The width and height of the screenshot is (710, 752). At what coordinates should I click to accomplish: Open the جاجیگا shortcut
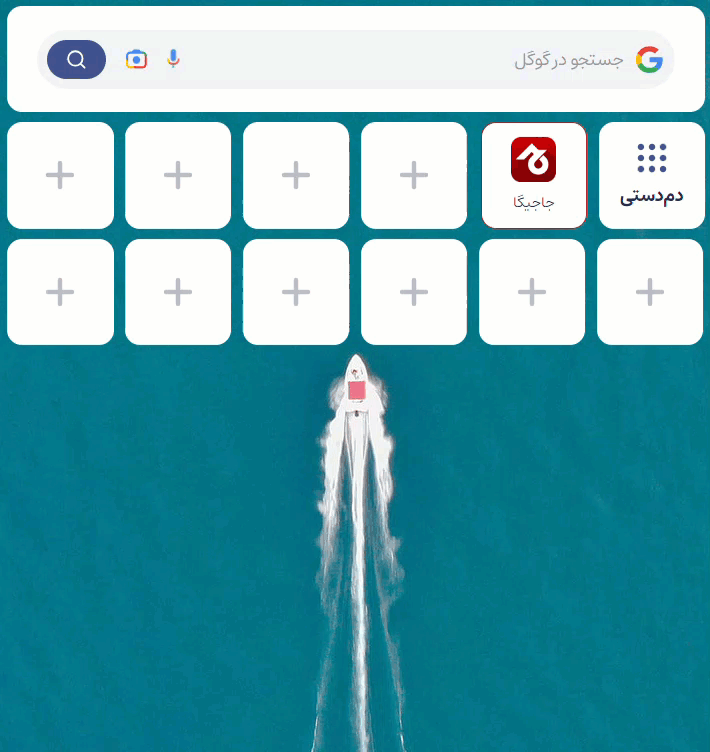tap(533, 175)
